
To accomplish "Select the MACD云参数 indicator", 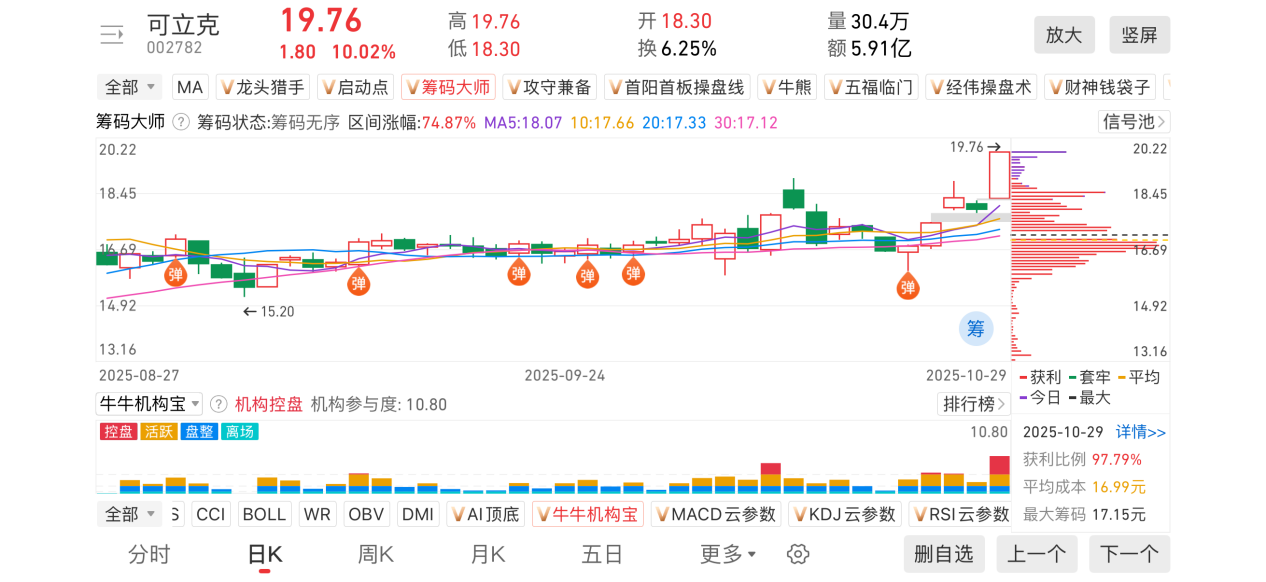I will click(x=714, y=514).
